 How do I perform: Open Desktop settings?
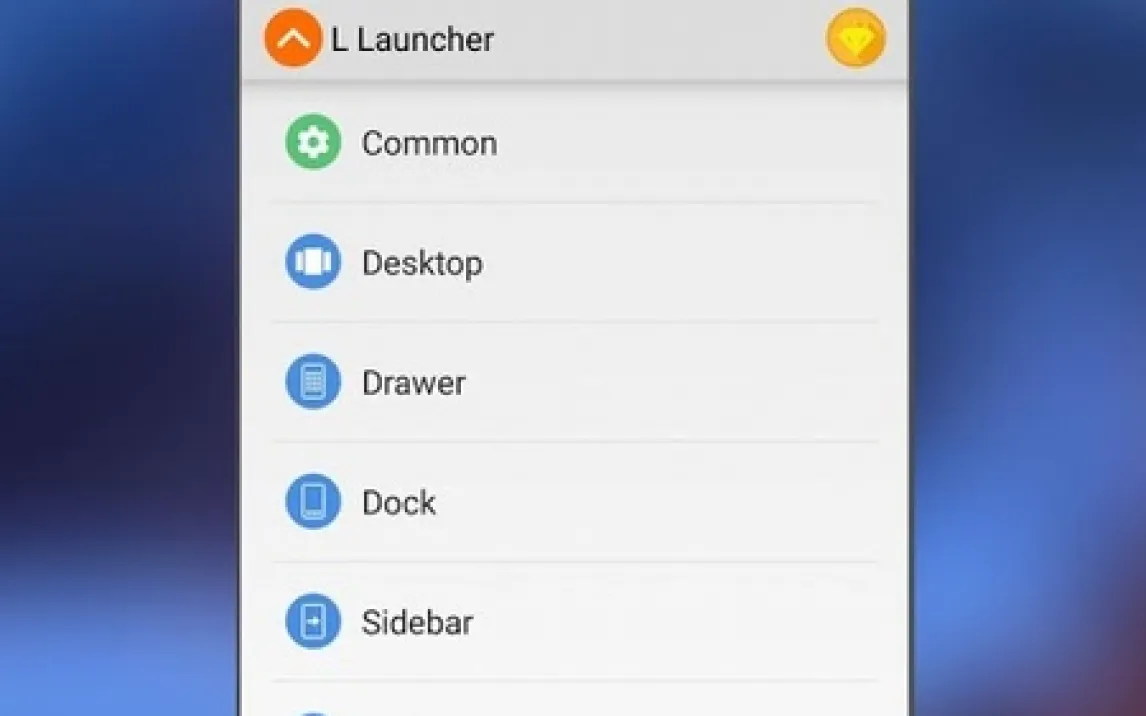421,263
